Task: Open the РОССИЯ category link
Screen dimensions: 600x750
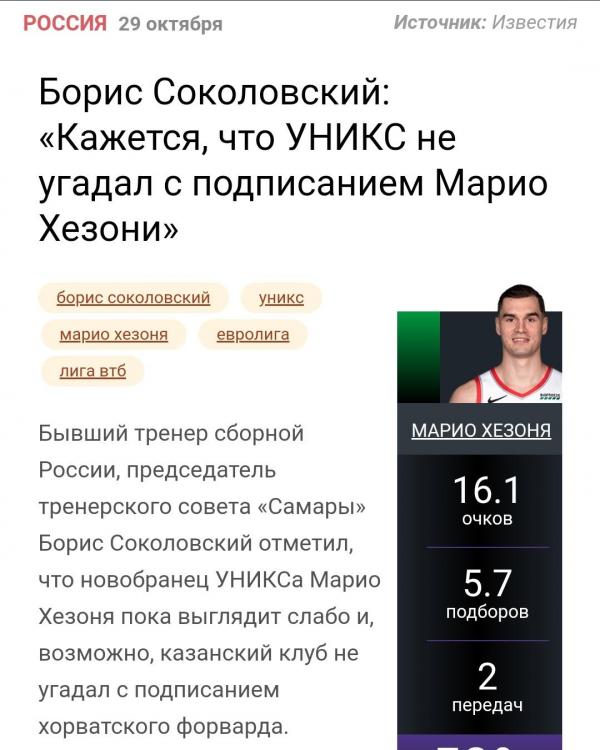Action: point(65,23)
